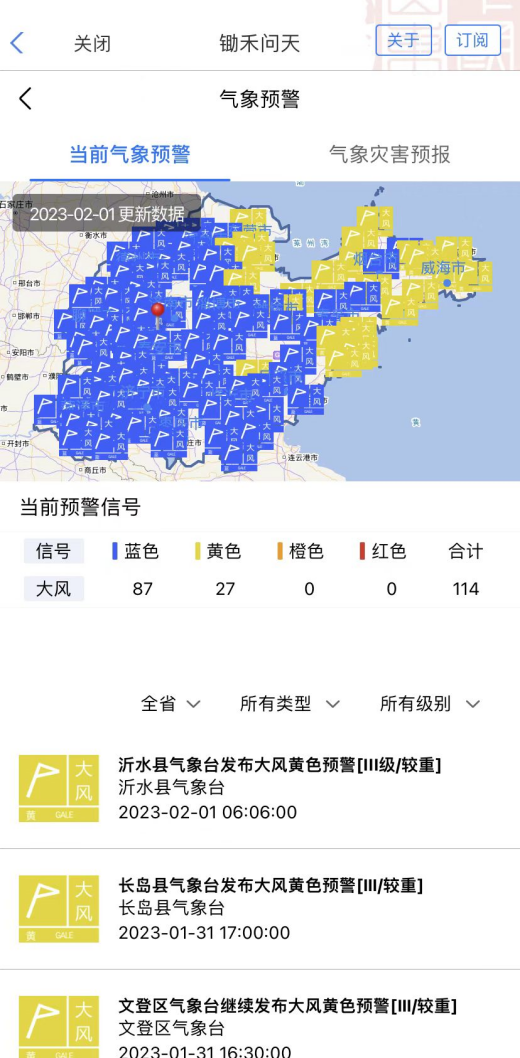Open the 所有类型 type filter

click(289, 704)
